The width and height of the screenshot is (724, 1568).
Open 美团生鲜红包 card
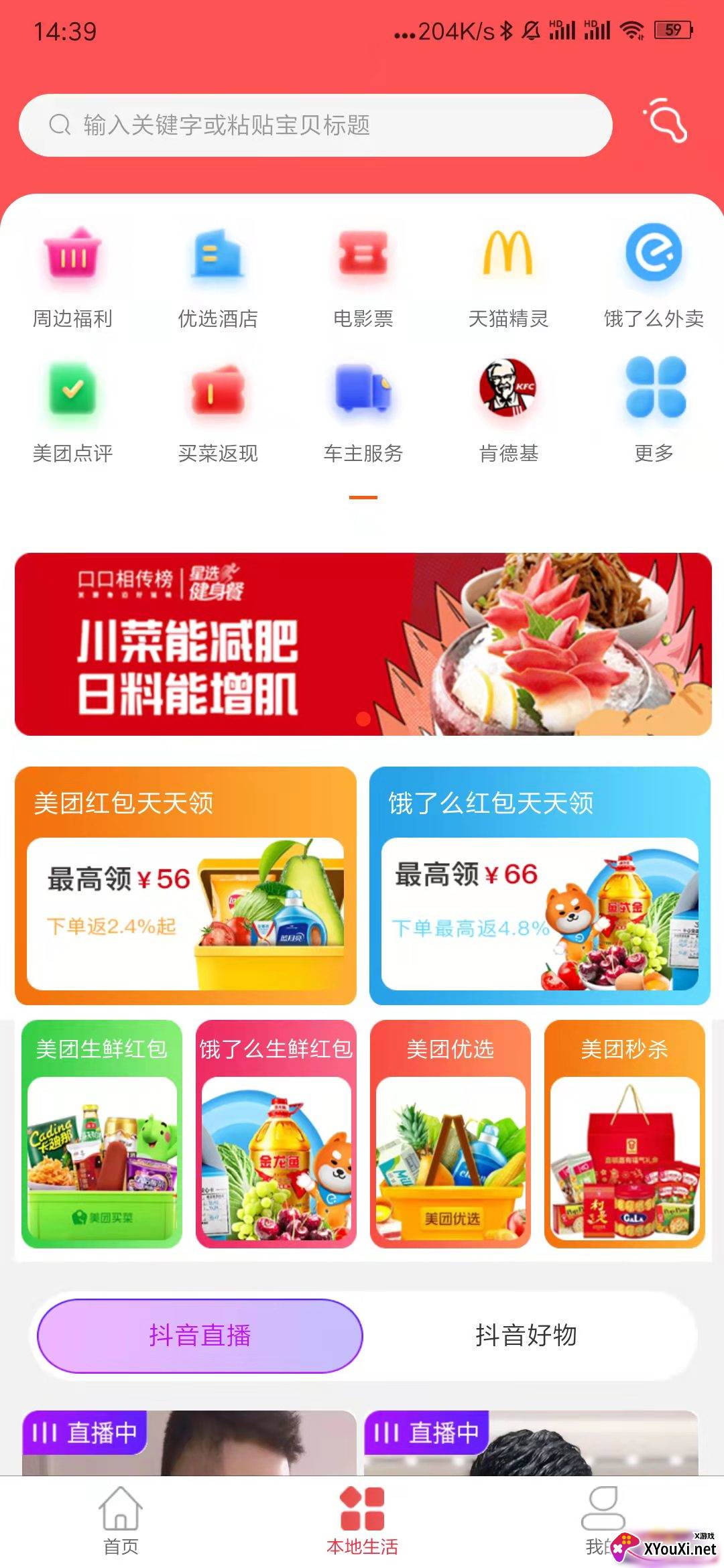[102, 1134]
